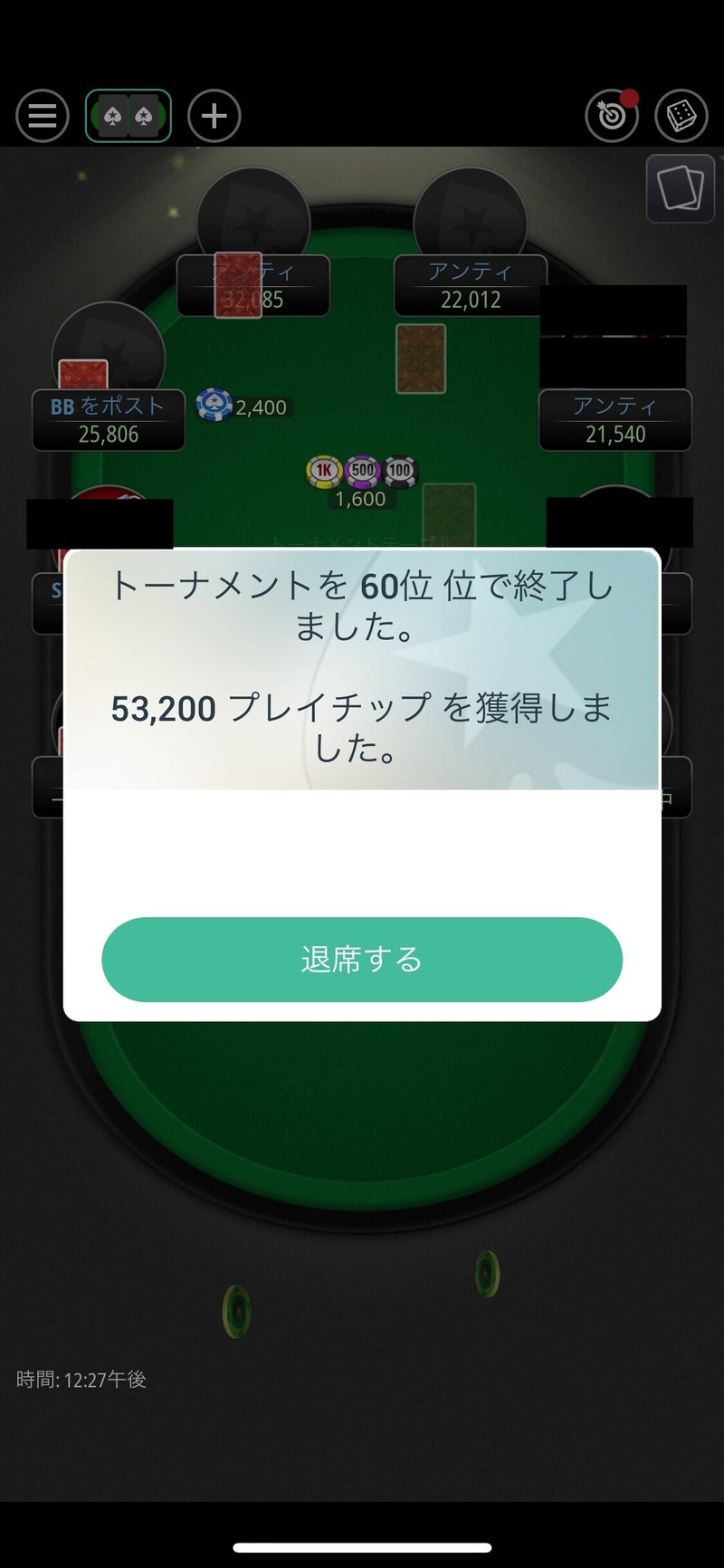Tap the 1,600 pot amount text
The height and width of the screenshot is (1568, 724).
[x=361, y=499]
